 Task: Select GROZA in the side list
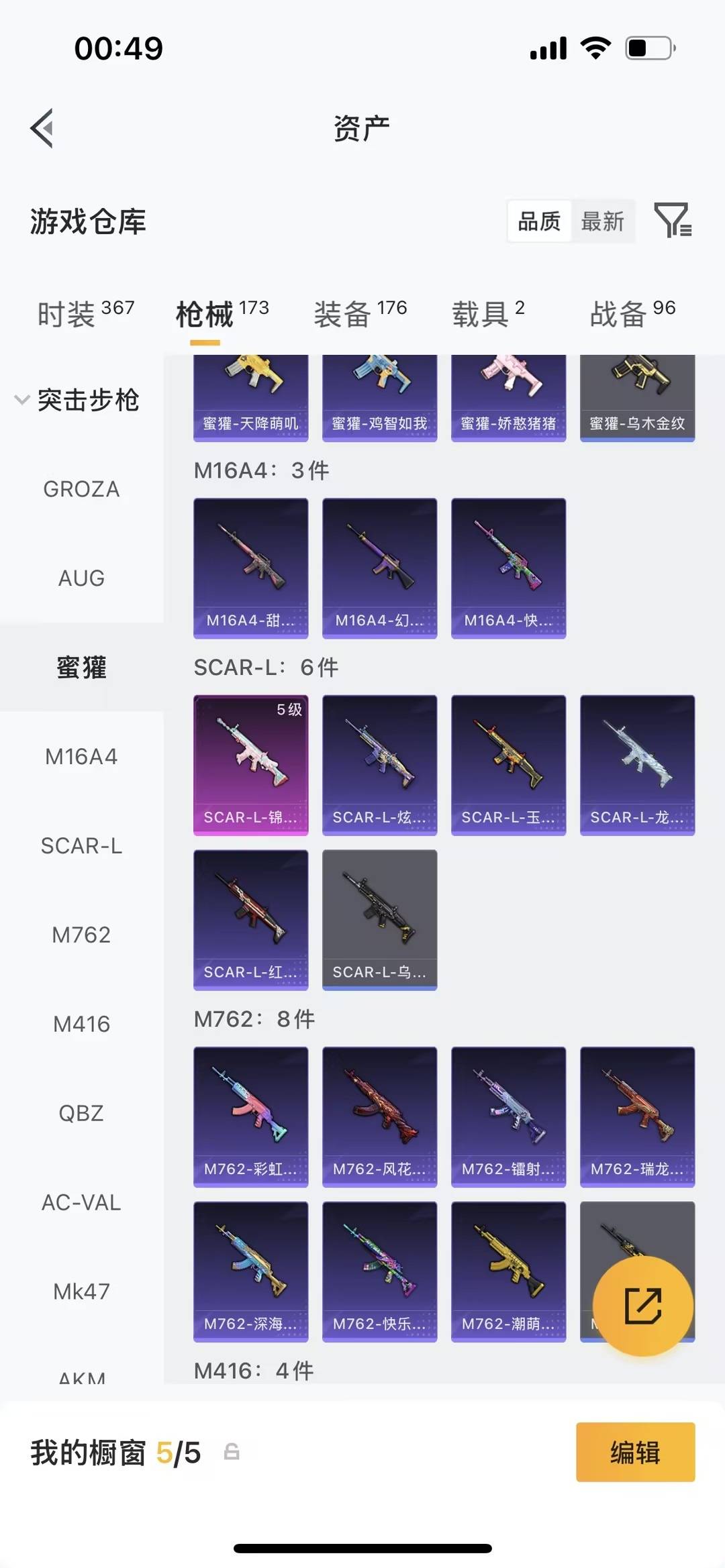point(81,489)
